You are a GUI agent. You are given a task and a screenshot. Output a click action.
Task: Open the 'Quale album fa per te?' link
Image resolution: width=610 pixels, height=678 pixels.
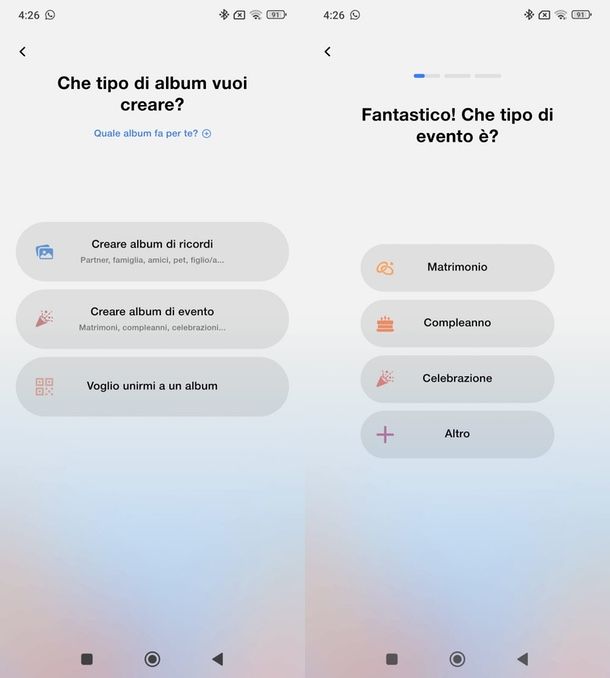pos(152,133)
